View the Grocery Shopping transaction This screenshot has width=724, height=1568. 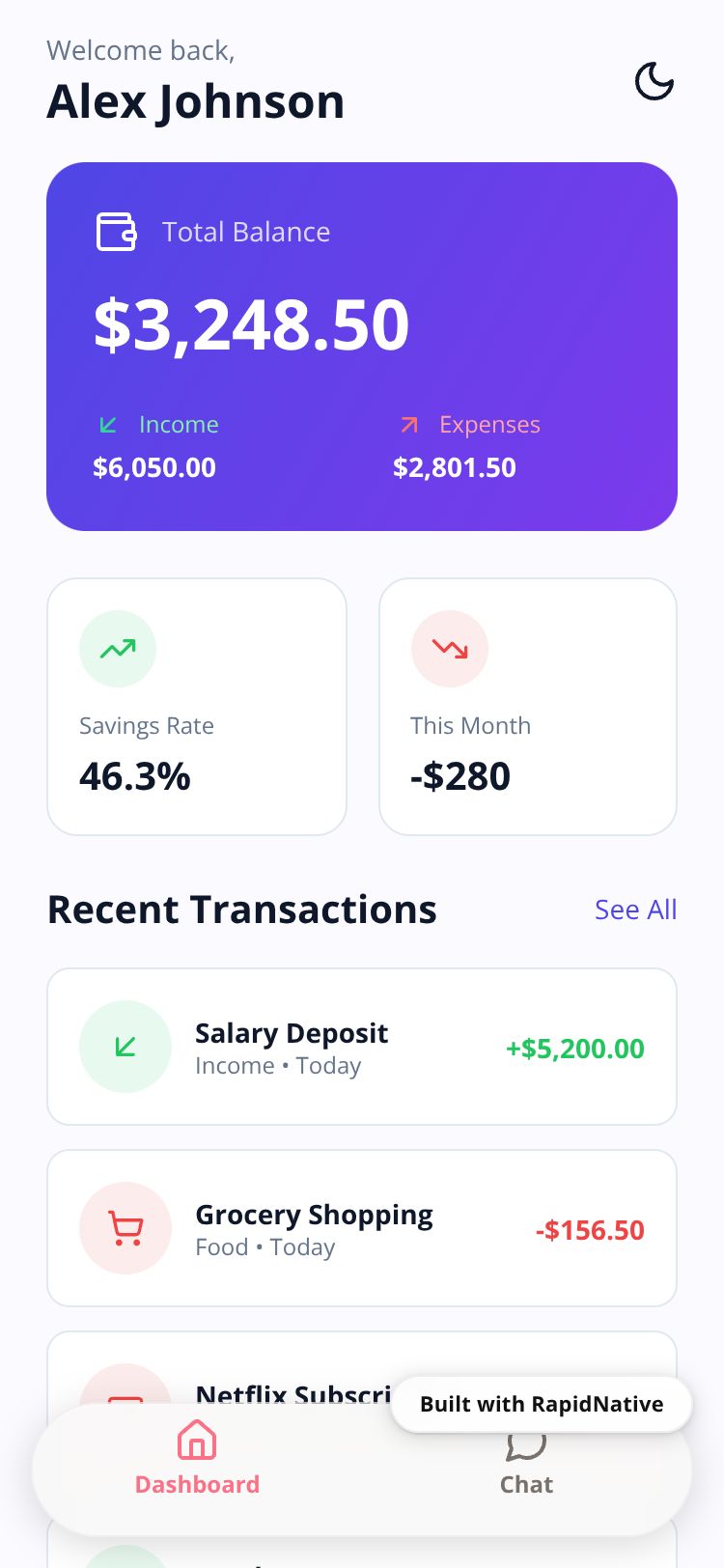point(361,1228)
